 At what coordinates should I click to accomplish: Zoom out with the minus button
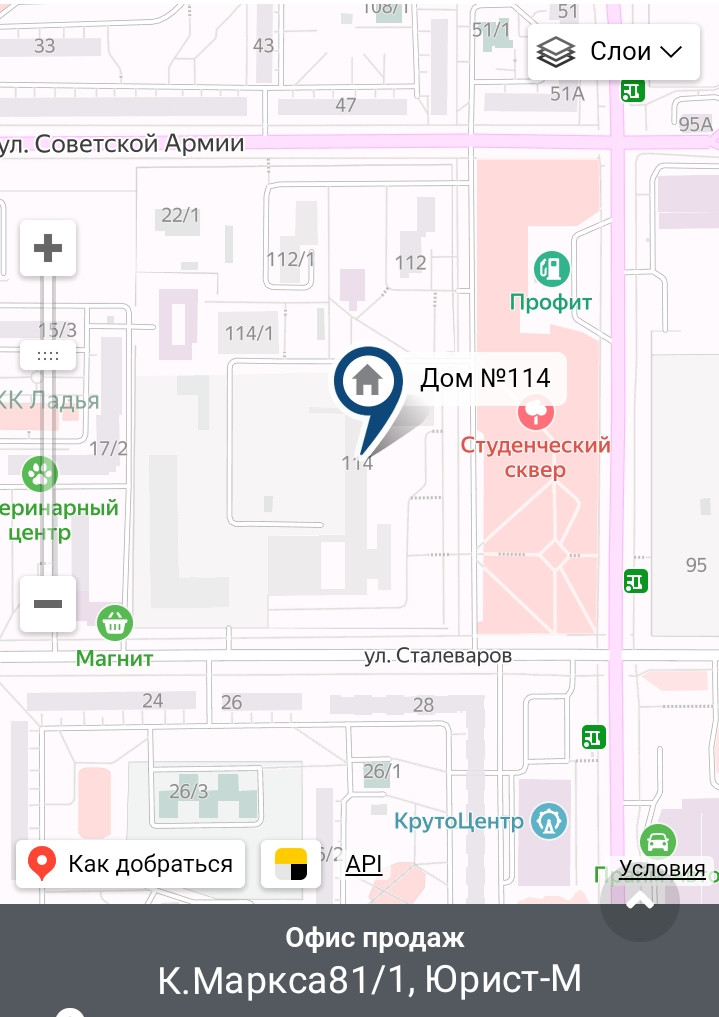[x=48, y=604]
